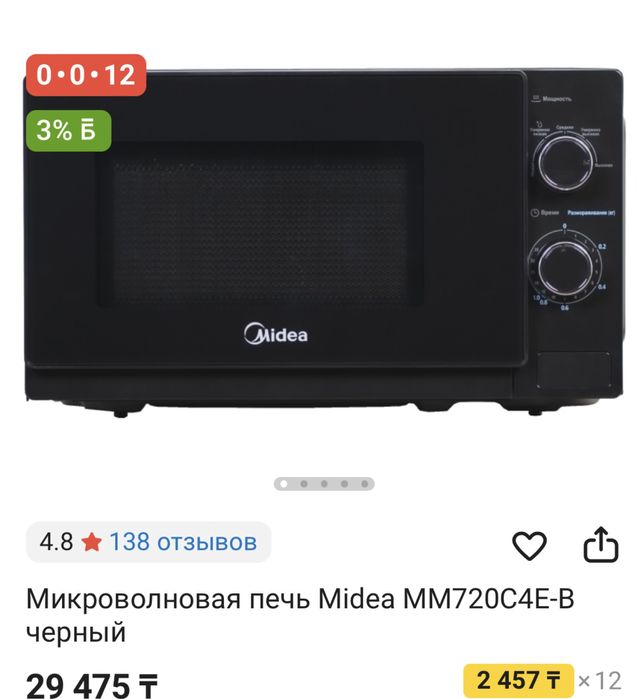Open the 2 457 ₸ installment offer
637x699 pixels.
[x=518, y=680]
